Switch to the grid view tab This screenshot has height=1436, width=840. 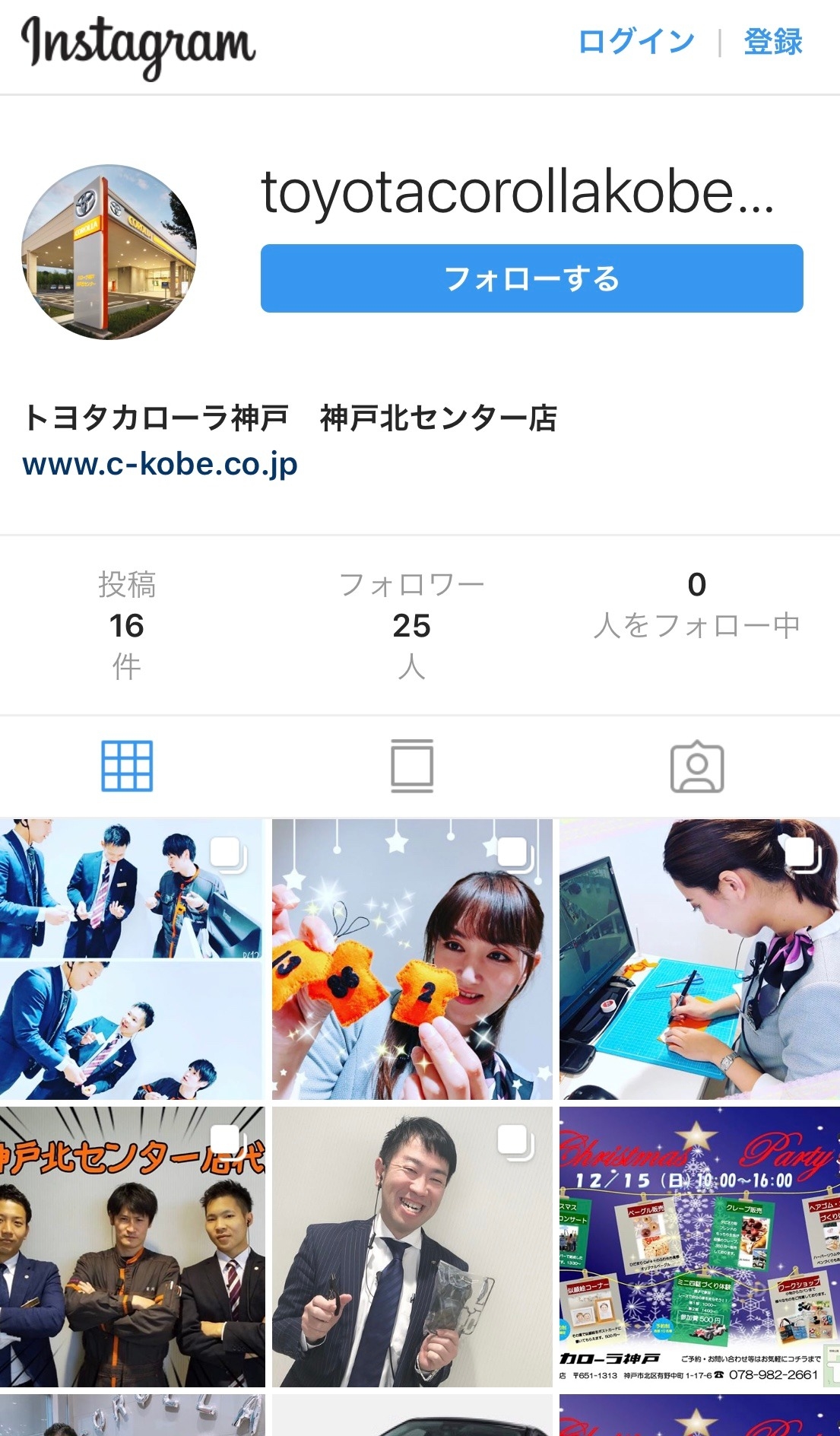tap(127, 766)
